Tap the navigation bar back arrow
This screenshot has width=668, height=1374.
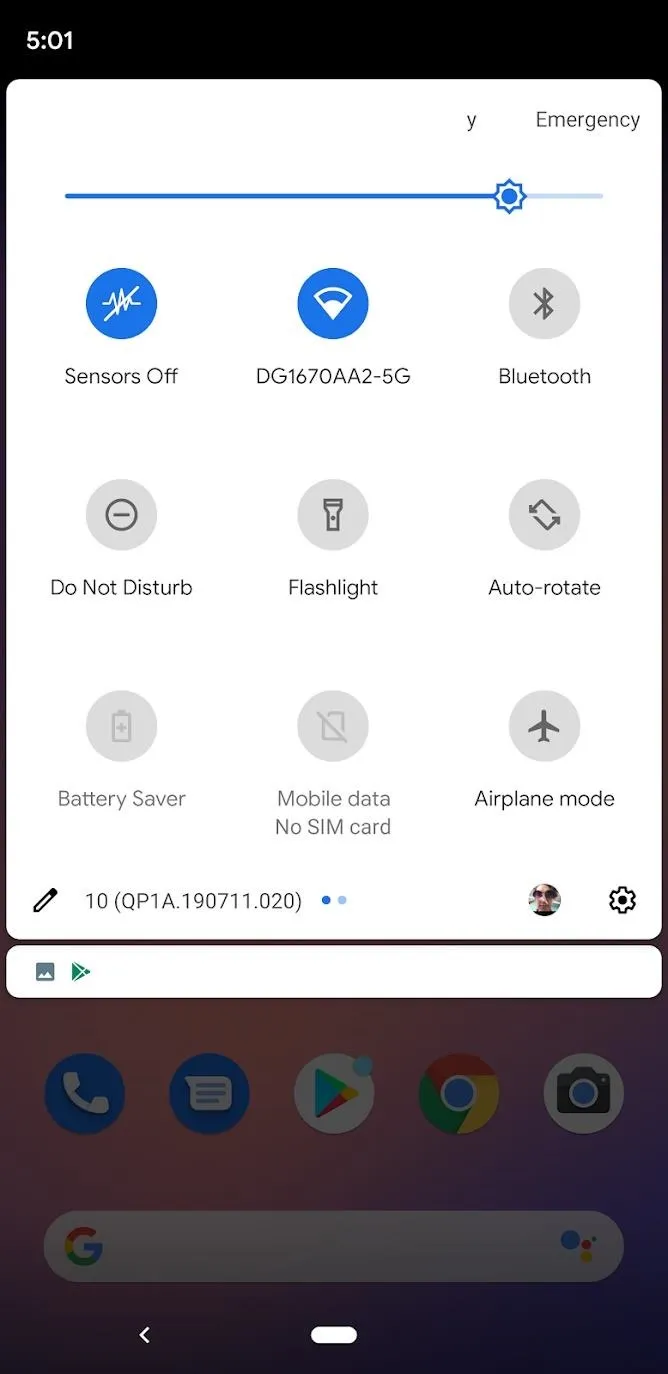pos(145,1334)
